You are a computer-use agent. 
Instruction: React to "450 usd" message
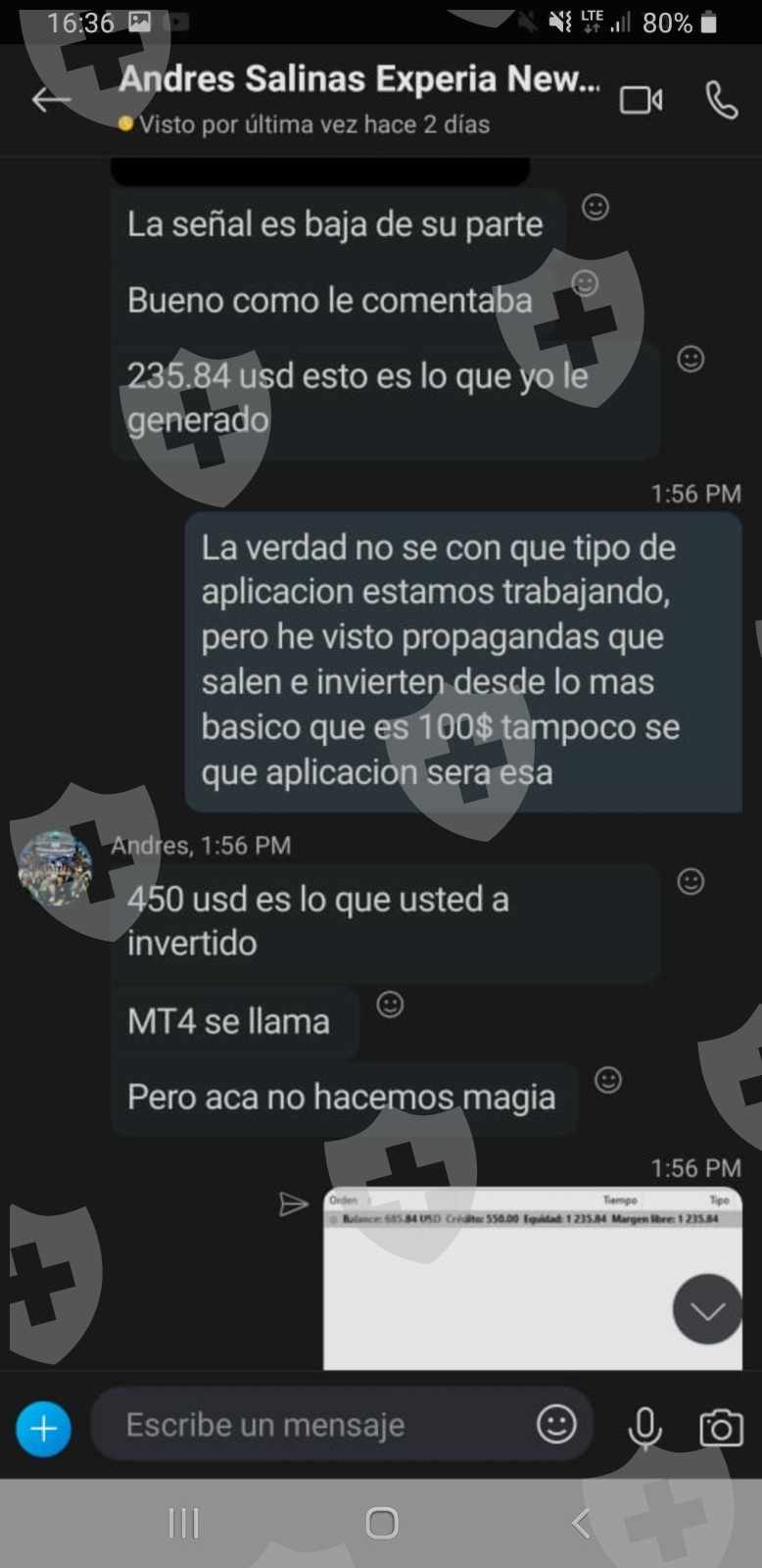(691, 881)
